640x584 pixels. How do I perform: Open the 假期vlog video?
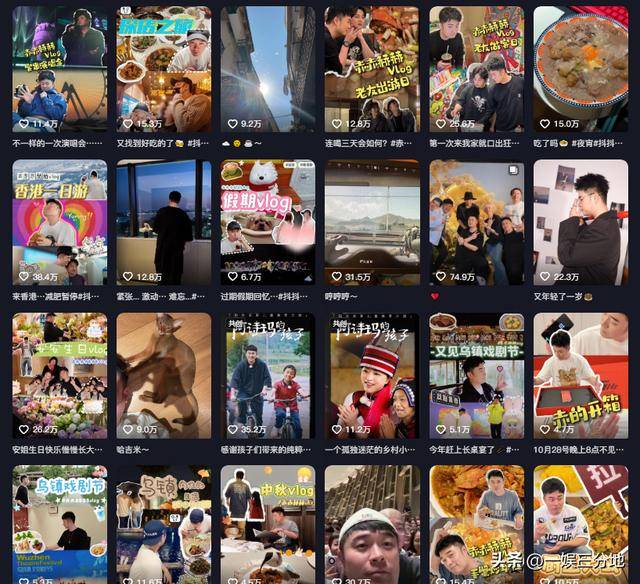pos(267,222)
